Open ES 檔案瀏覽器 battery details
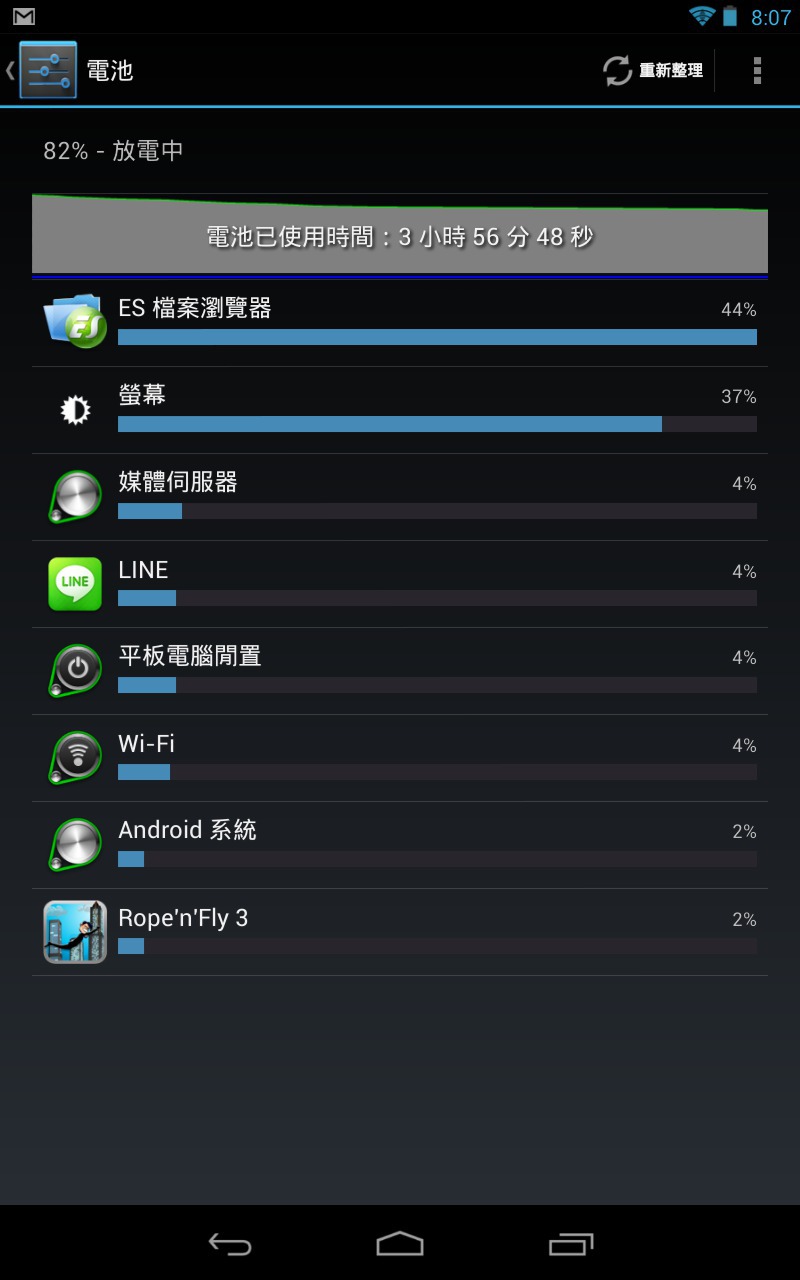 coord(400,323)
